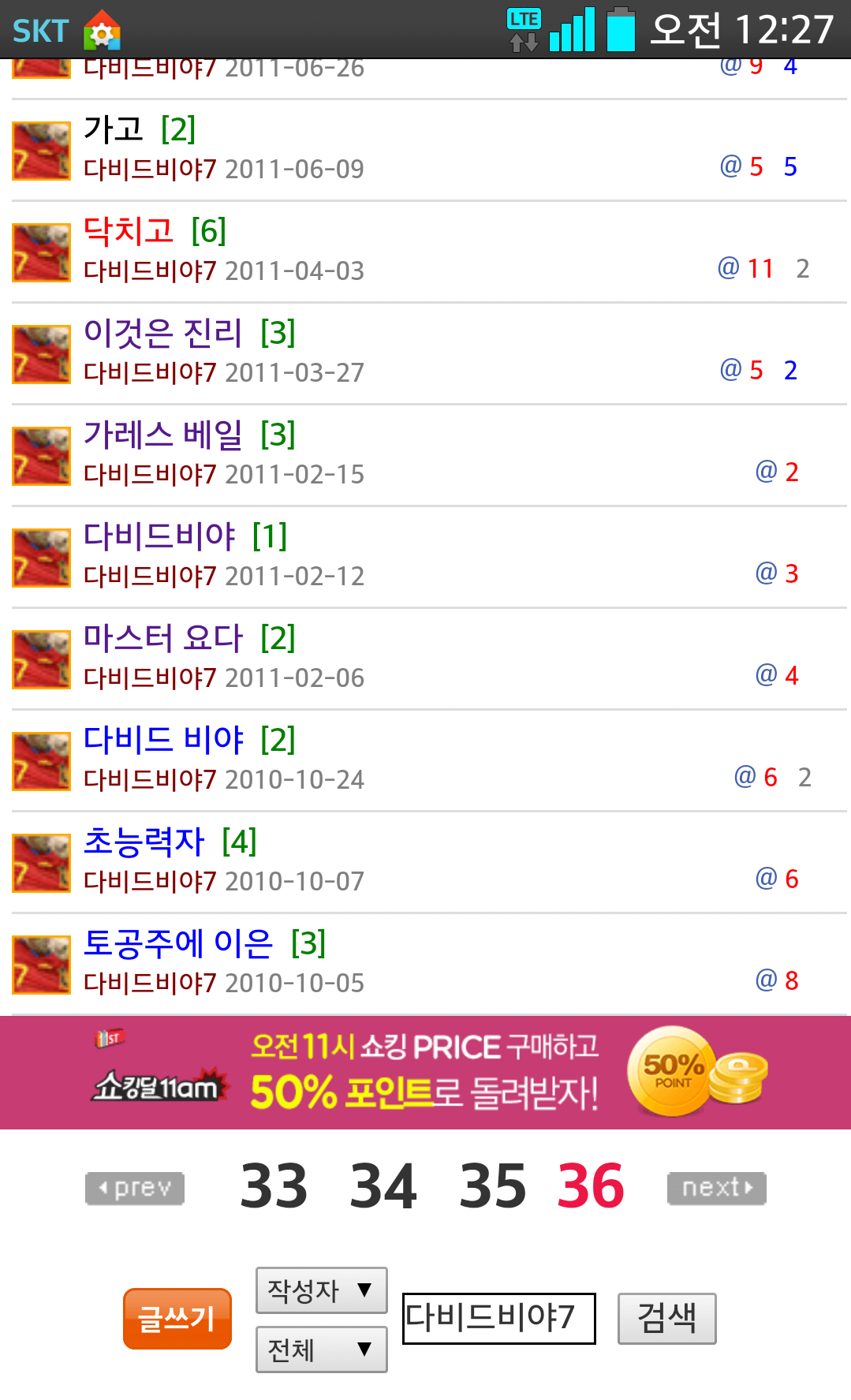The width and height of the screenshot is (851, 1400).
Task: Open the post 마스터 요다
Action: click(163, 638)
